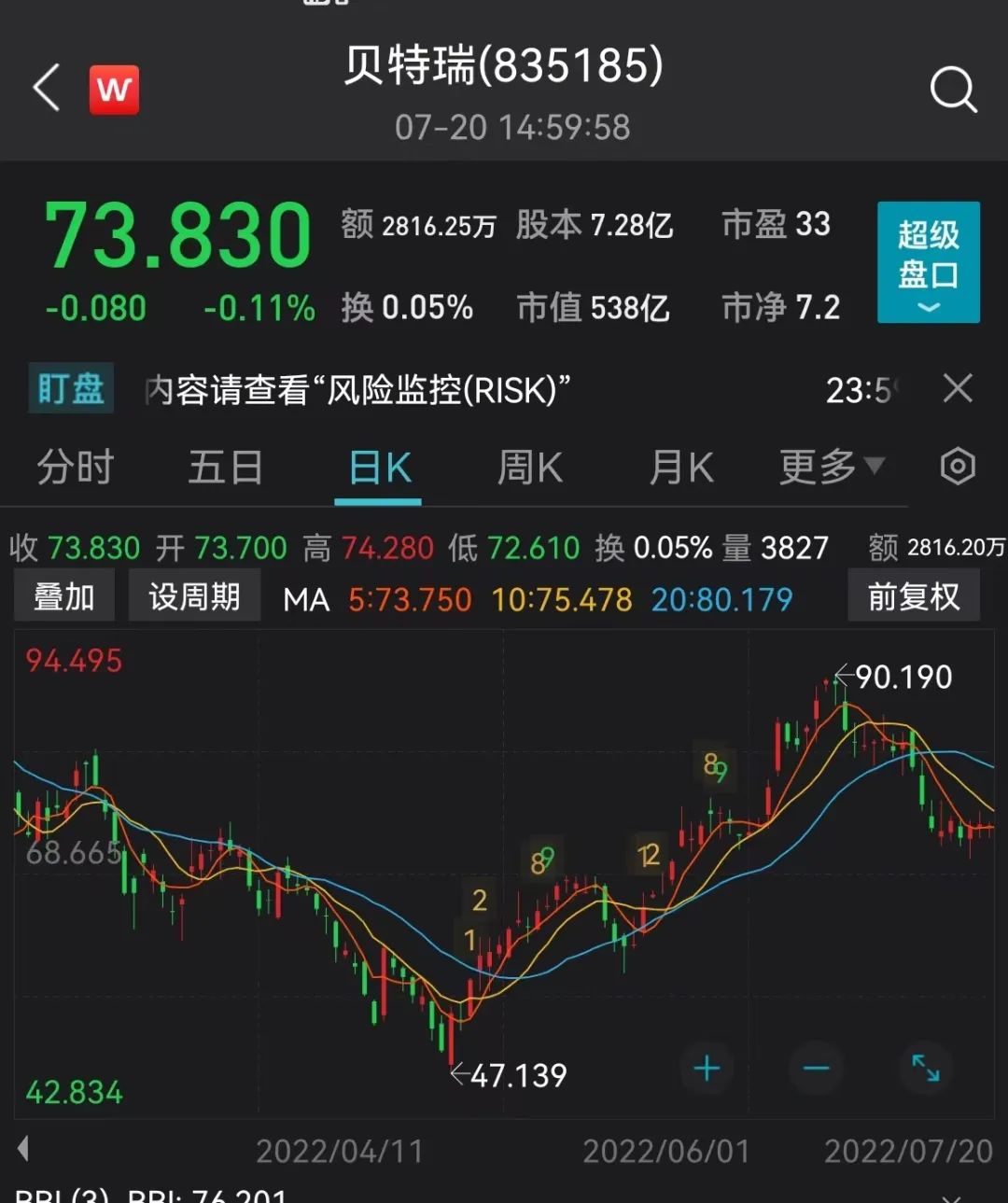Screen dimensions: 1008x1203
Task: Expand the chart to fullscreen
Action: click(x=925, y=1068)
